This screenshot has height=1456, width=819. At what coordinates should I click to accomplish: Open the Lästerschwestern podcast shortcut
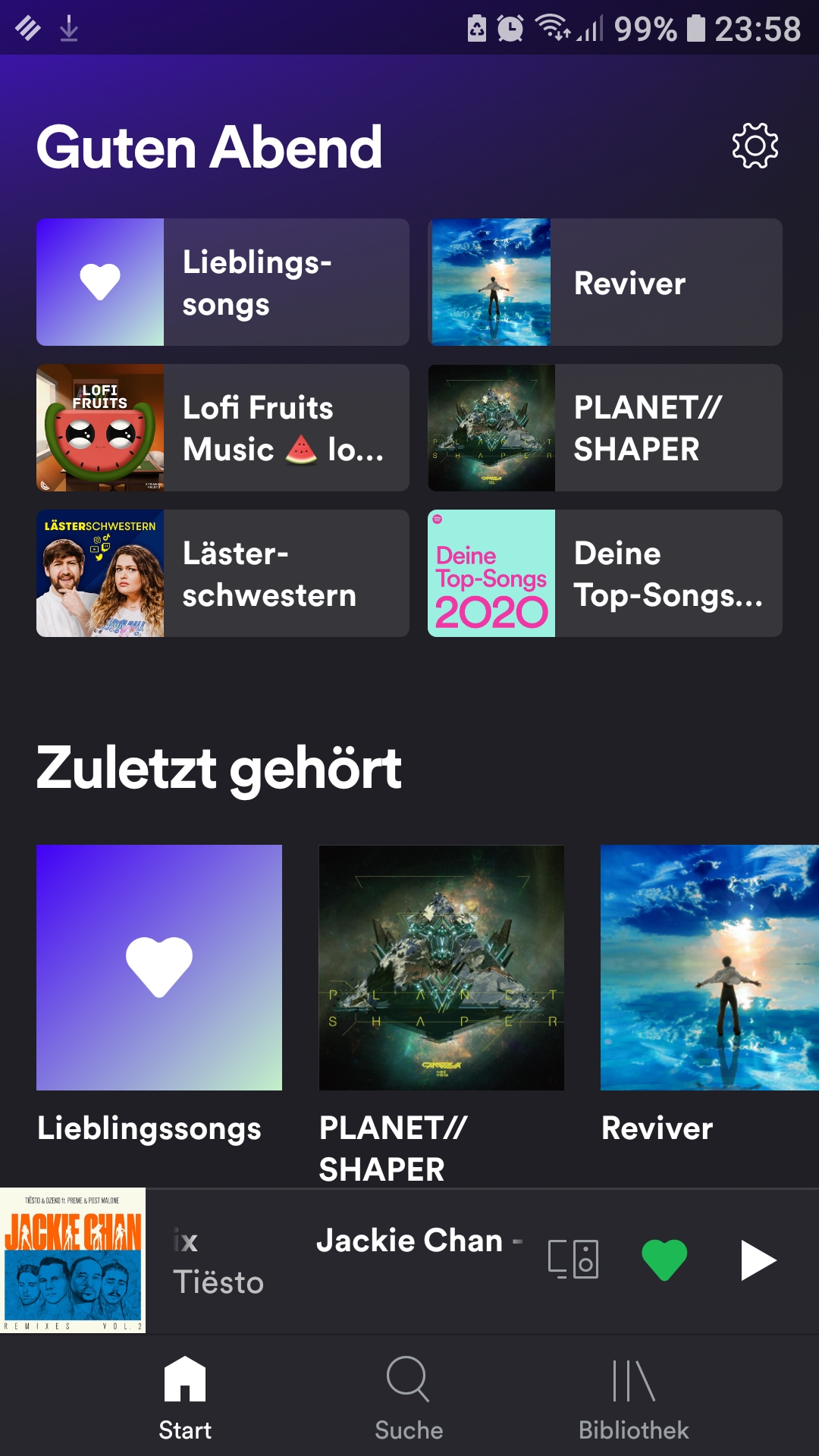tap(221, 573)
